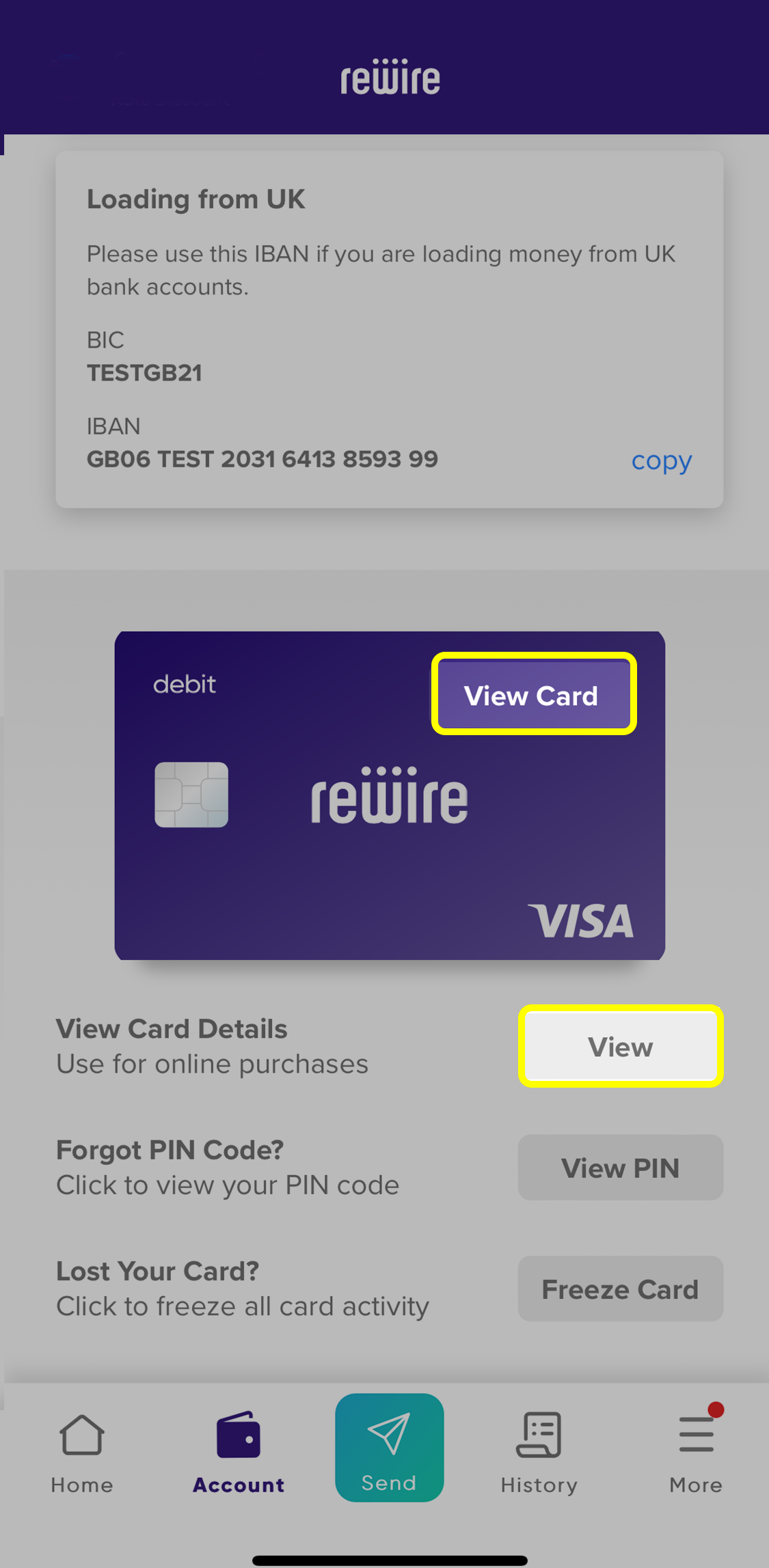Freeze the card with Freeze Card
This screenshot has height=1568, width=769.
(620, 1289)
